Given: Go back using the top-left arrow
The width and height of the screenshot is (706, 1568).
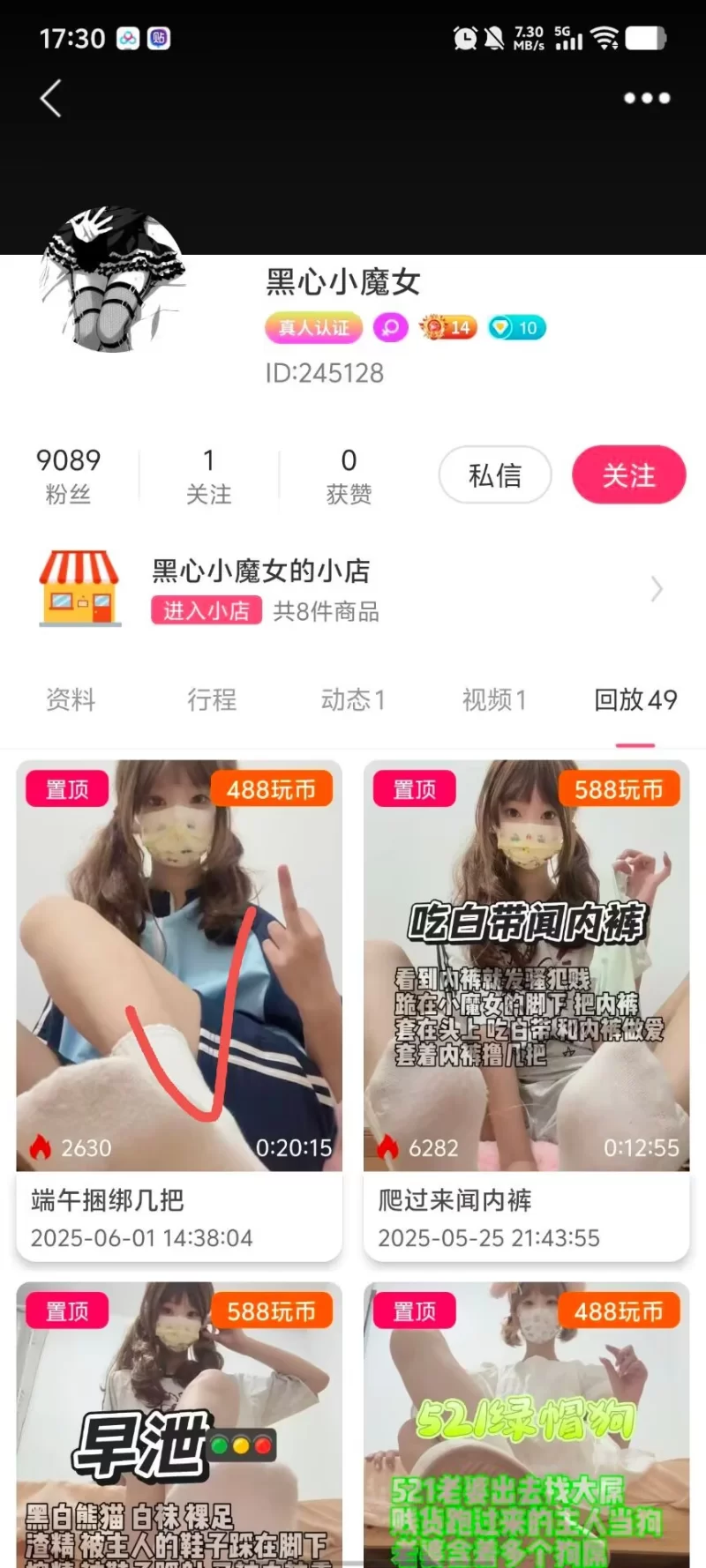Looking at the screenshot, I should click(51, 98).
